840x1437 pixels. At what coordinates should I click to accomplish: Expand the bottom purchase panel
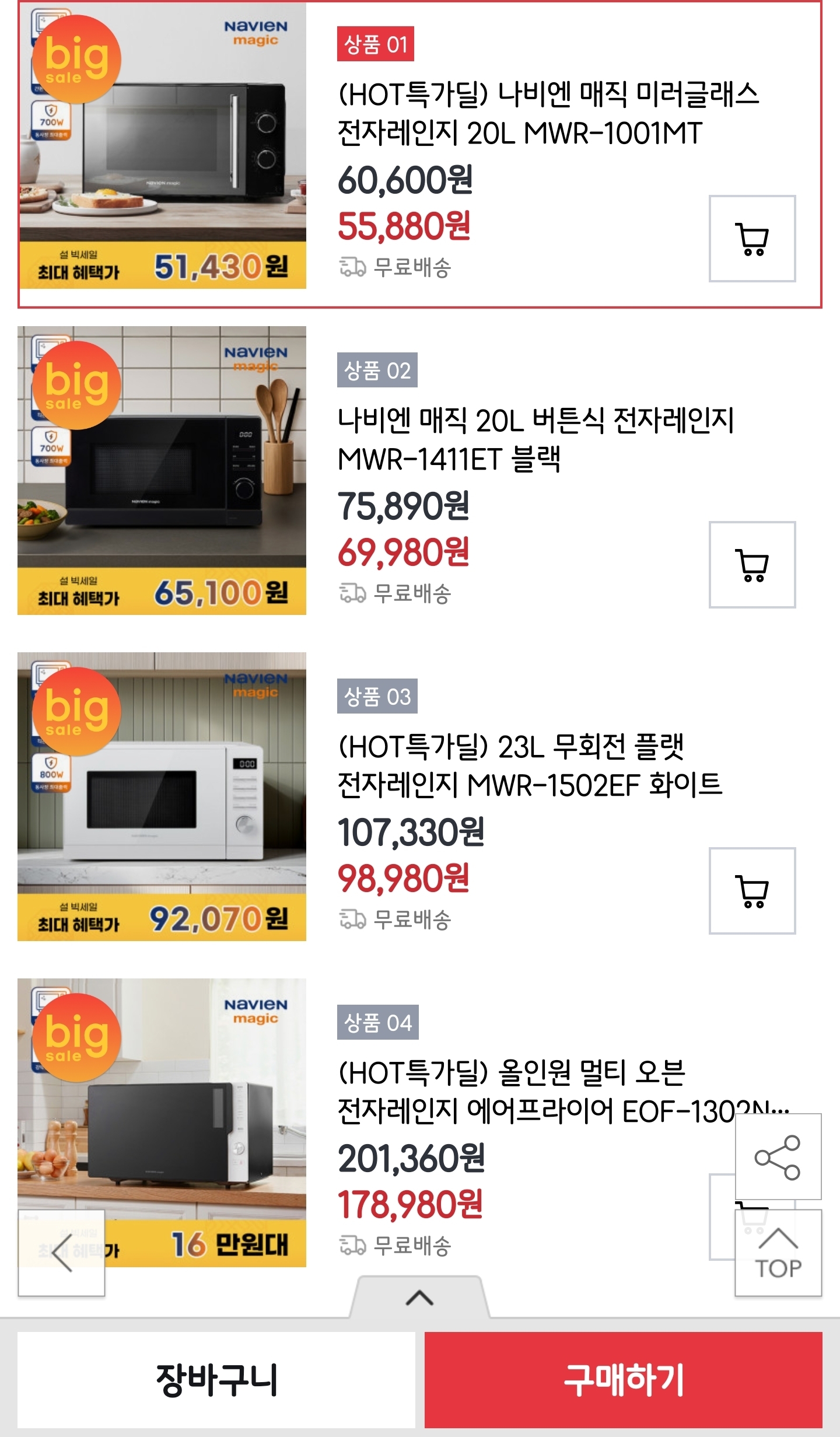point(419,1298)
